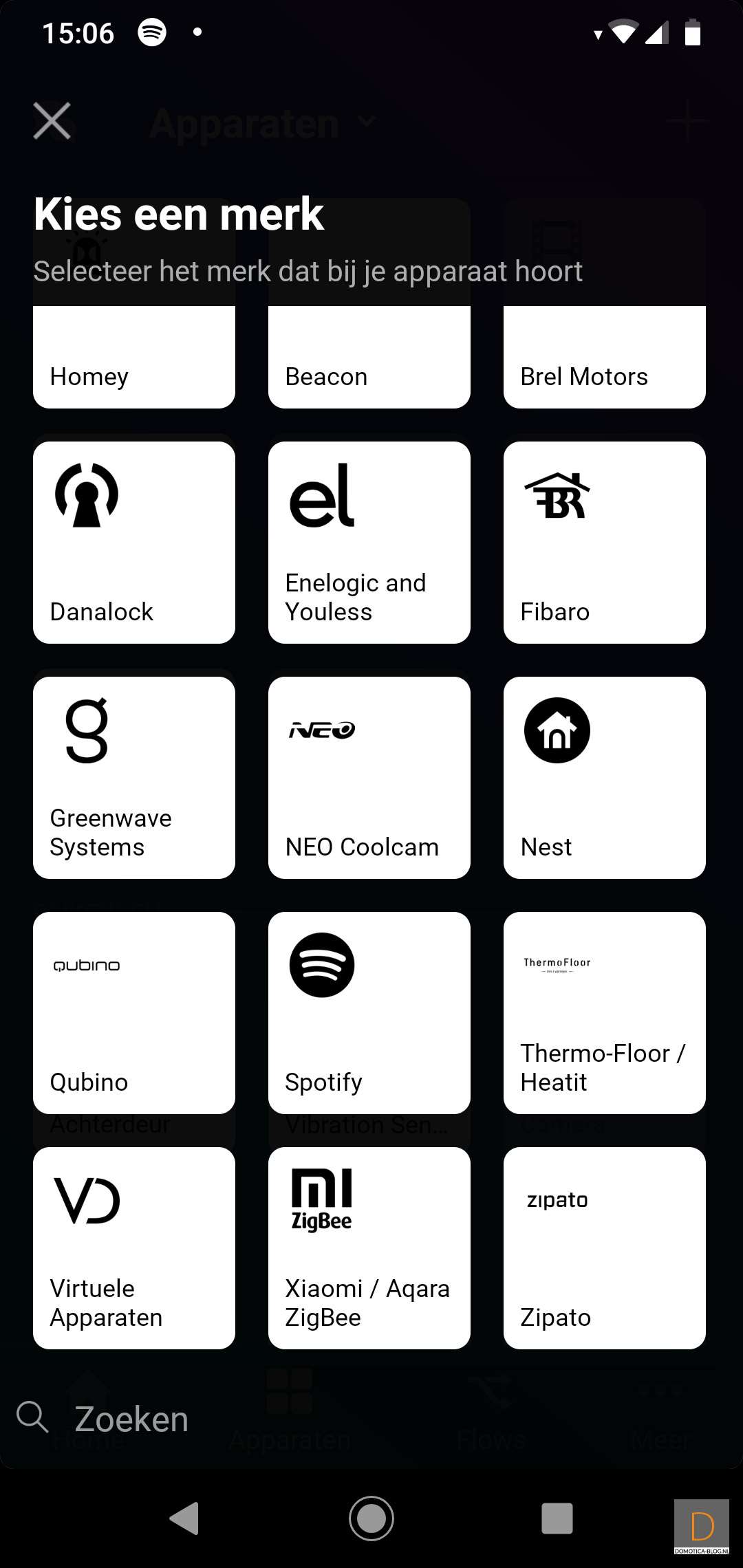Select Virtuele Apparaten card

134,1248
